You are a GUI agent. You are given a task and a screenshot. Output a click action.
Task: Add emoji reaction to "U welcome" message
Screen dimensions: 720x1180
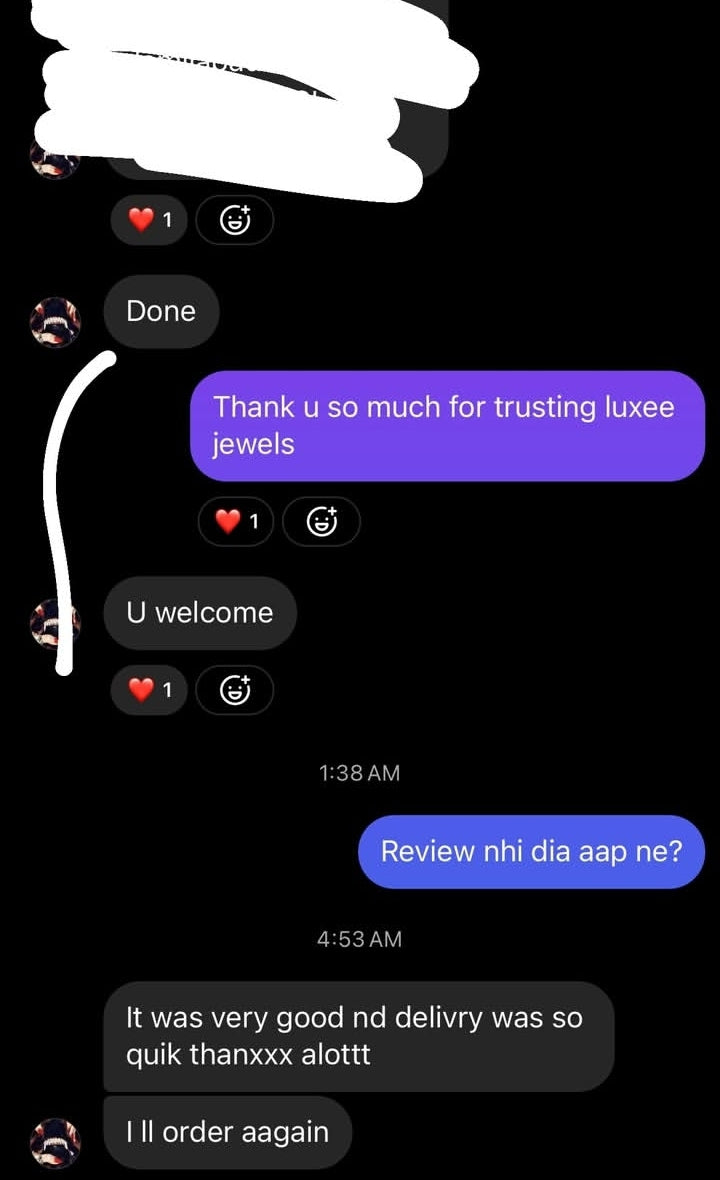(x=234, y=689)
